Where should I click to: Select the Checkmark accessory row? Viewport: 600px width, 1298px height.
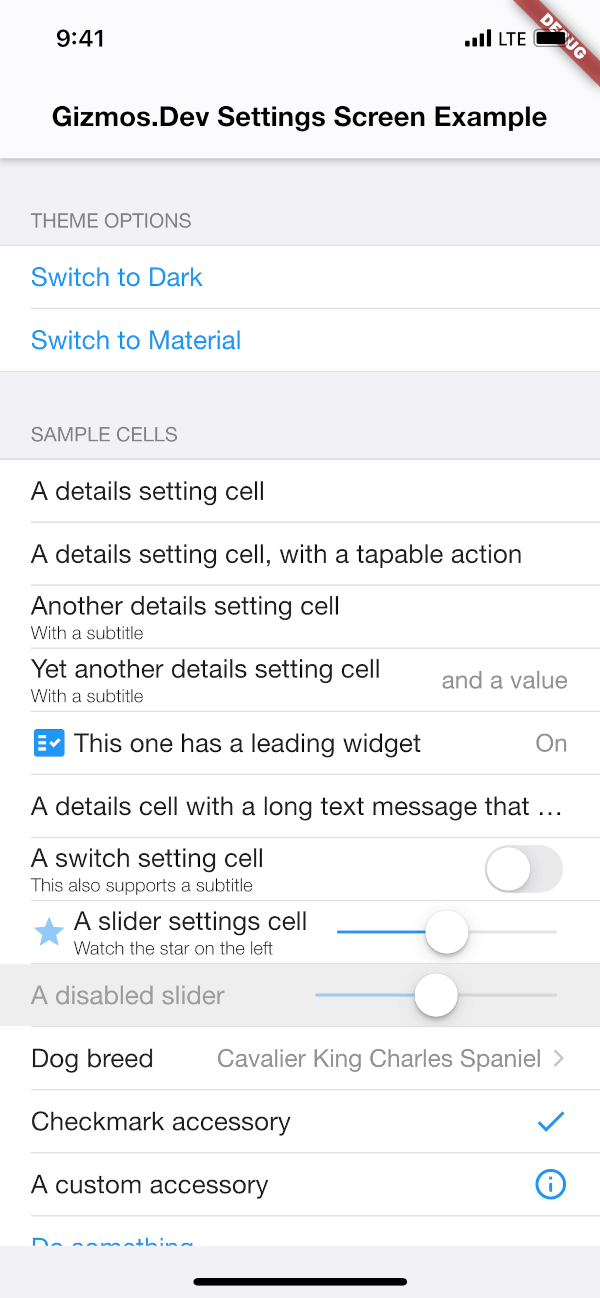point(300,1121)
